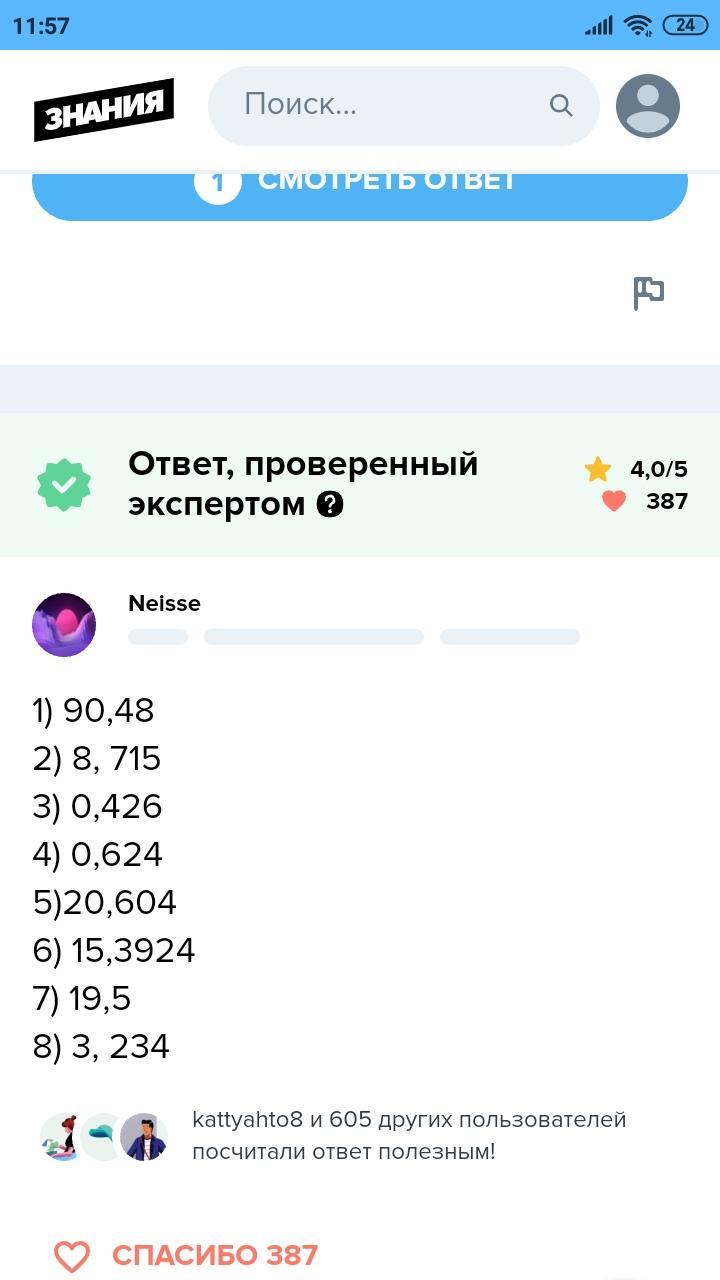
Task: Report this question with the flag icon
Action: tap(649, 293)
